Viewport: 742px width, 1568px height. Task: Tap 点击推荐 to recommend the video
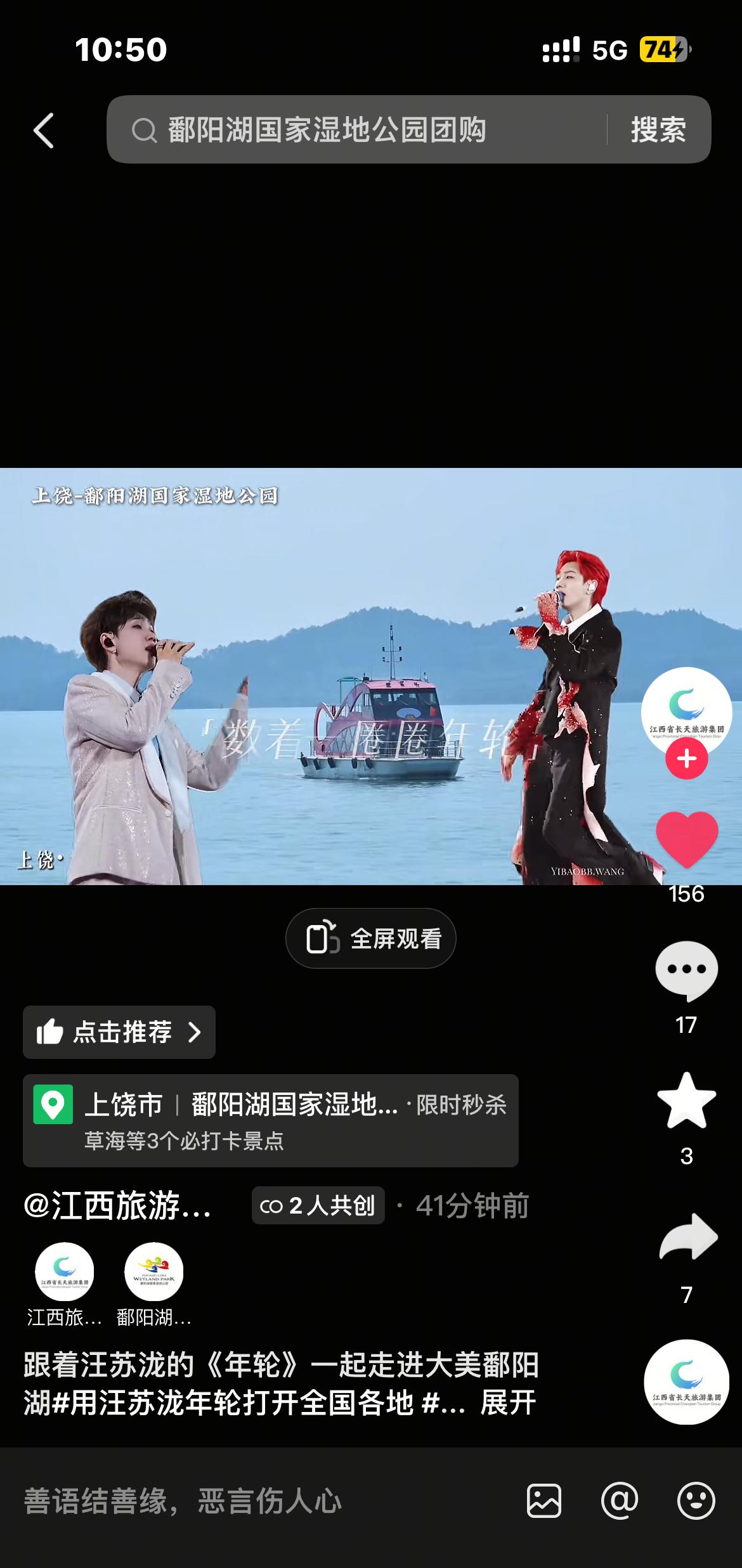tap(119, 1032)
